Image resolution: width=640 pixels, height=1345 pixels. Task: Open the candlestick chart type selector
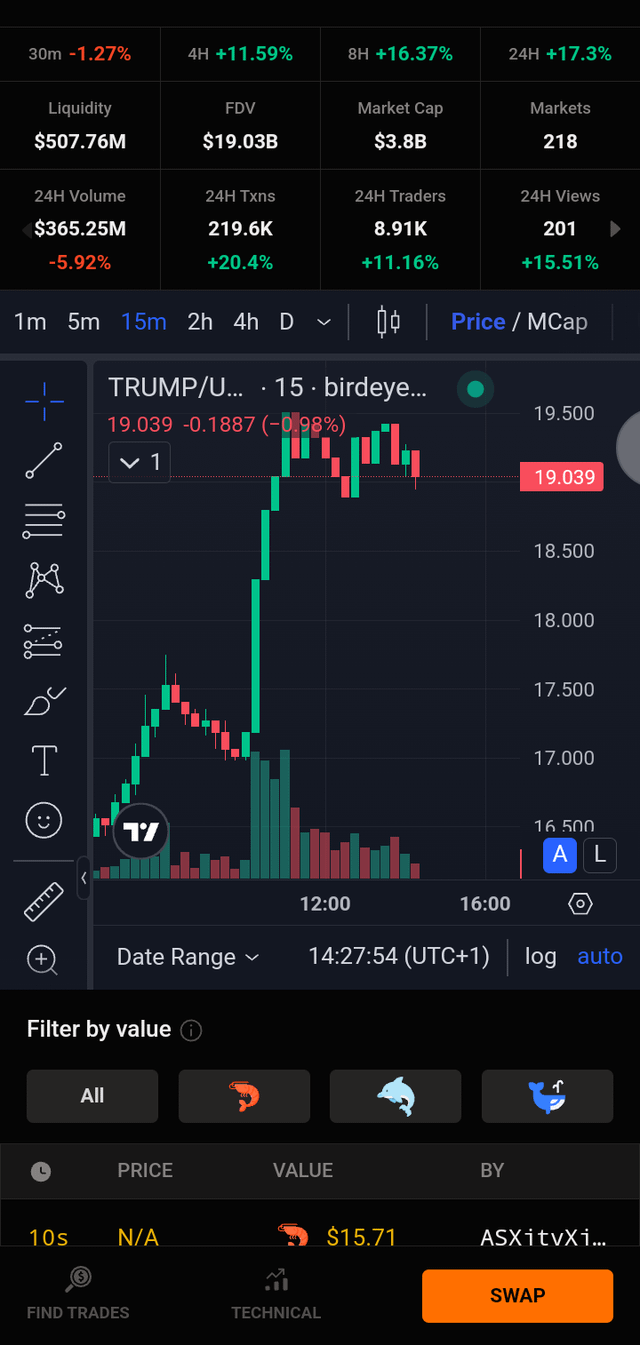point(388,322)
